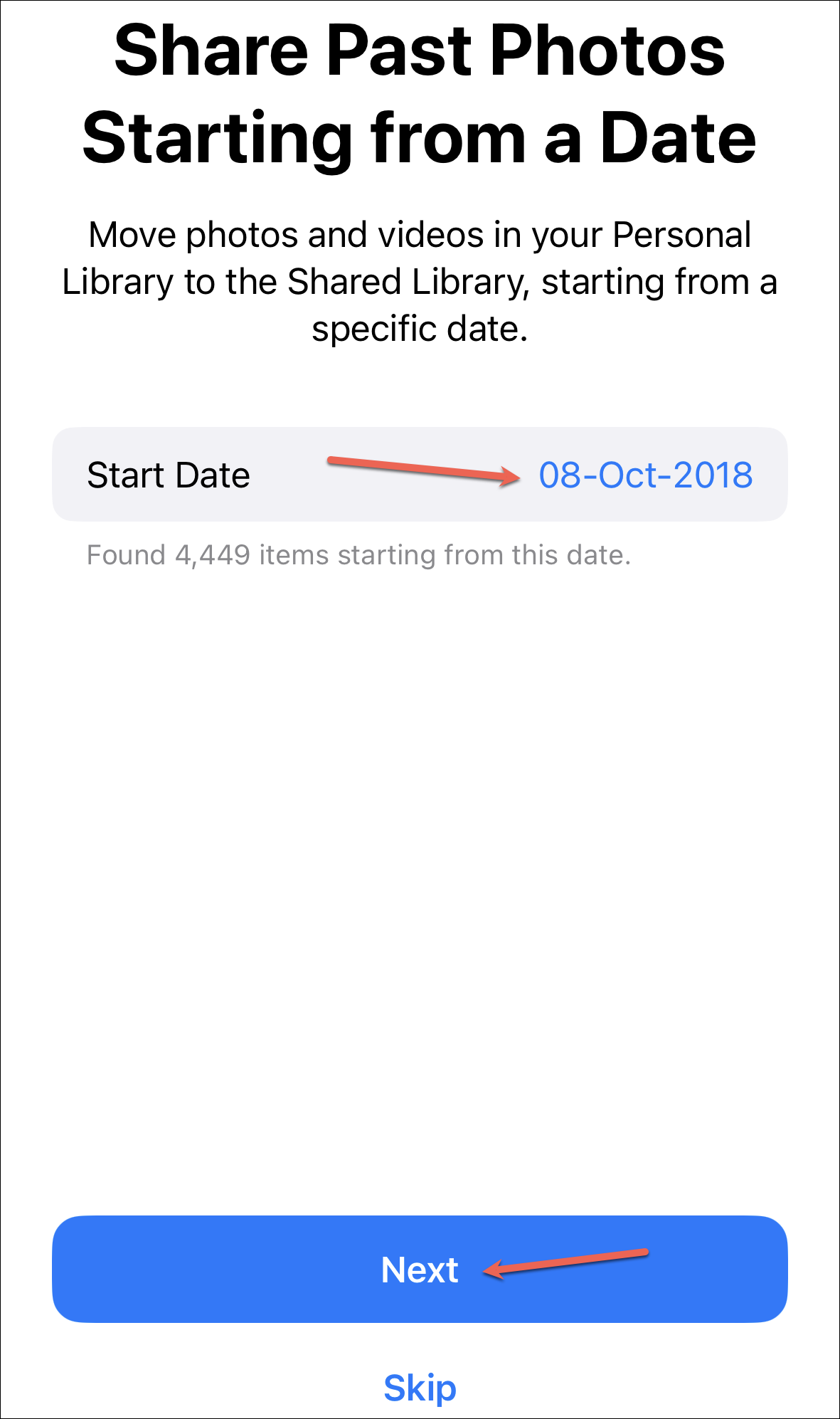The width and height of the screenshot is (840, 1419).
Task: Change the start date 08-Oct-2018
Action: pyautogui.click(x=645, y=475)
